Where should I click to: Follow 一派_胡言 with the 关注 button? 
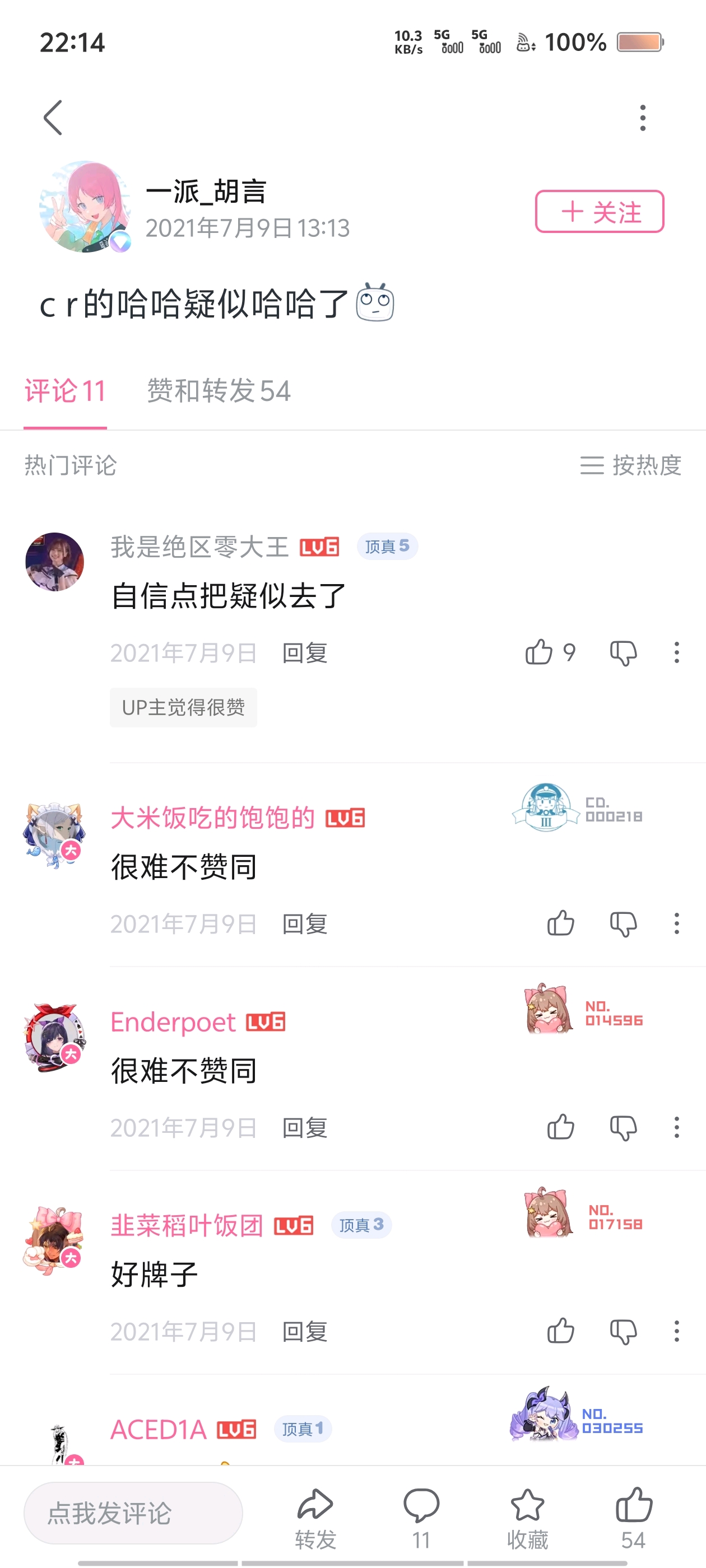(599, 211)
